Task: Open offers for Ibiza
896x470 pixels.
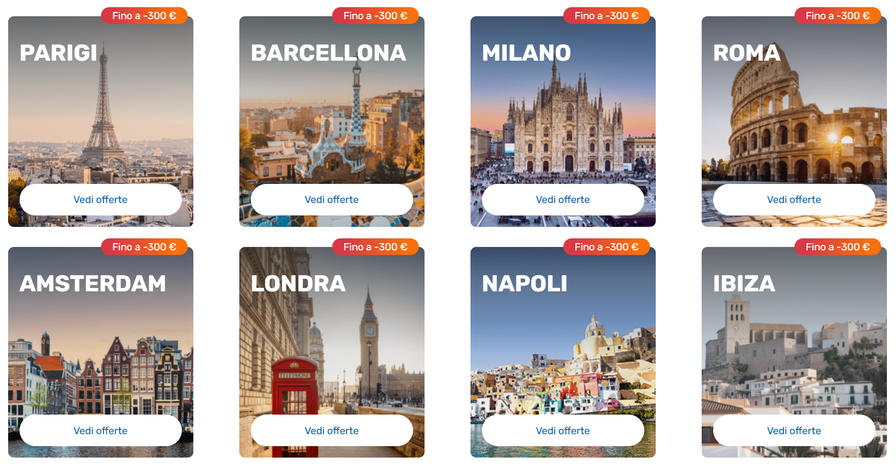Action: click(793, 431)
